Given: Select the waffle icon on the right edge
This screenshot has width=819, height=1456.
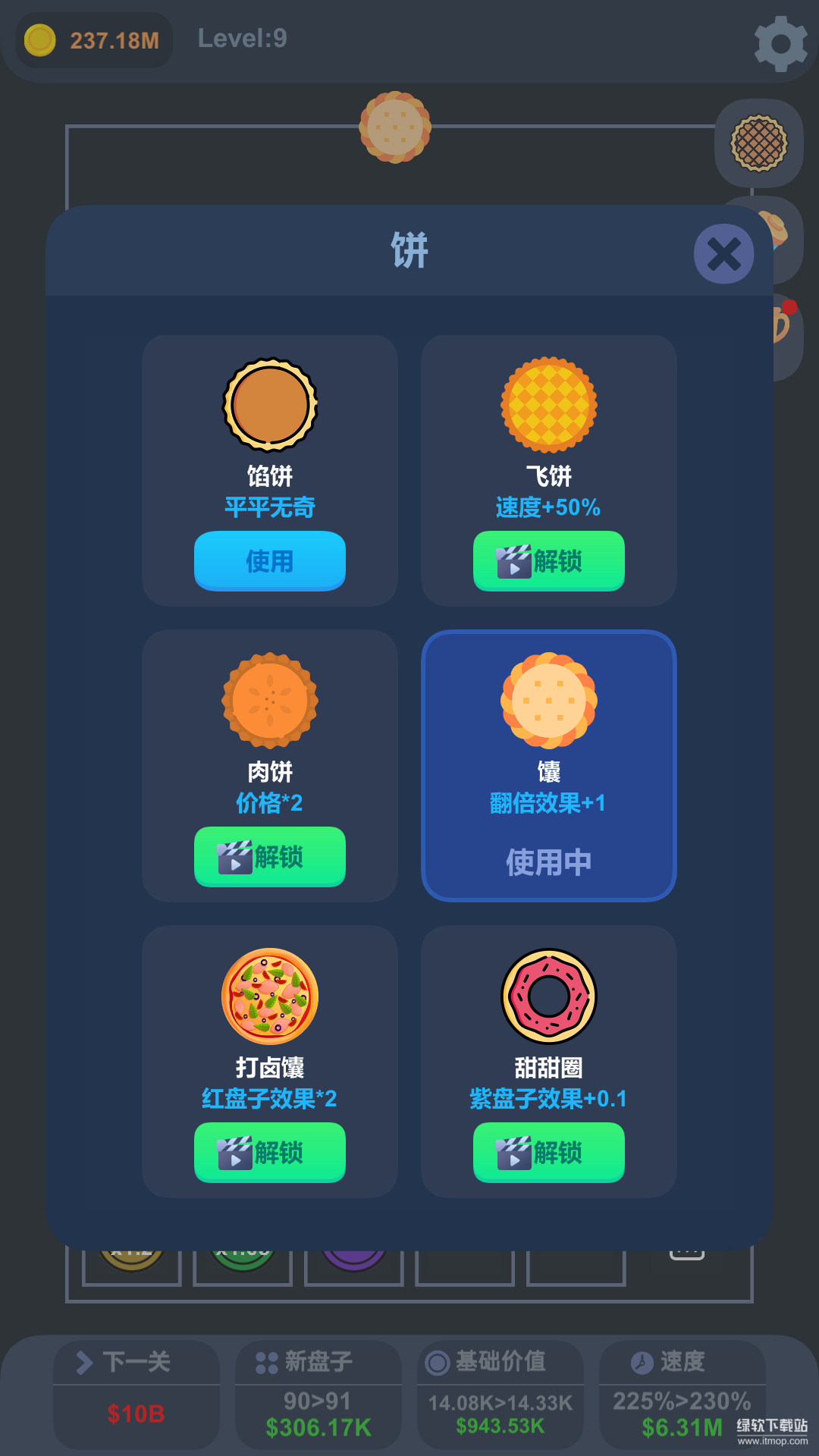Looking at the screenshot, I should tap(758, 143).
